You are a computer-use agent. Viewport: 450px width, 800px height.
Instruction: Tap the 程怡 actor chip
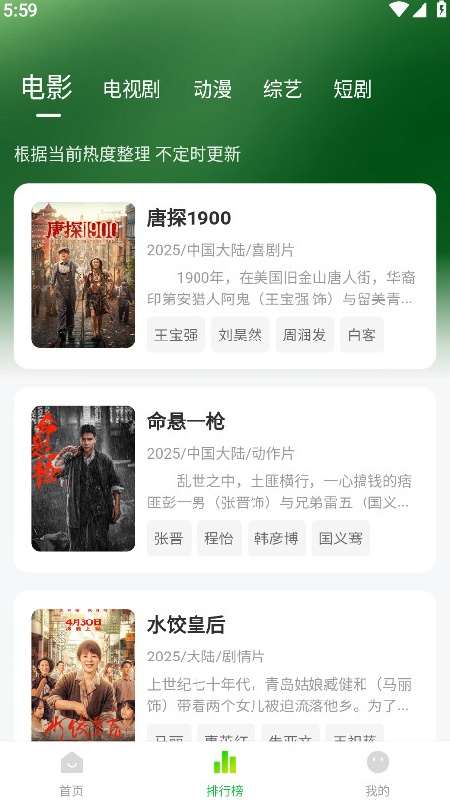pos(219,538)
